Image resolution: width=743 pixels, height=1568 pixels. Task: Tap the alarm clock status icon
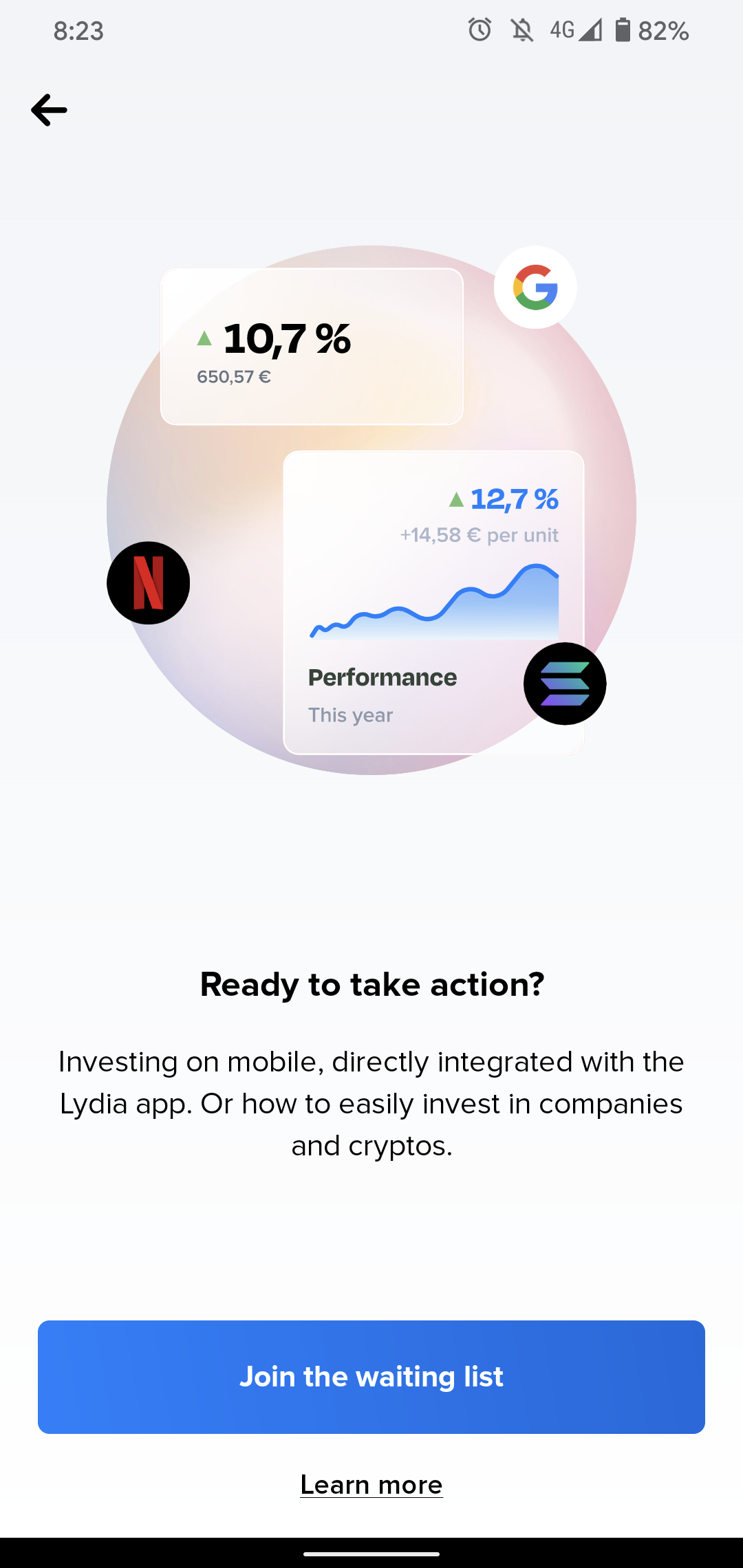(x=480, y=30)
